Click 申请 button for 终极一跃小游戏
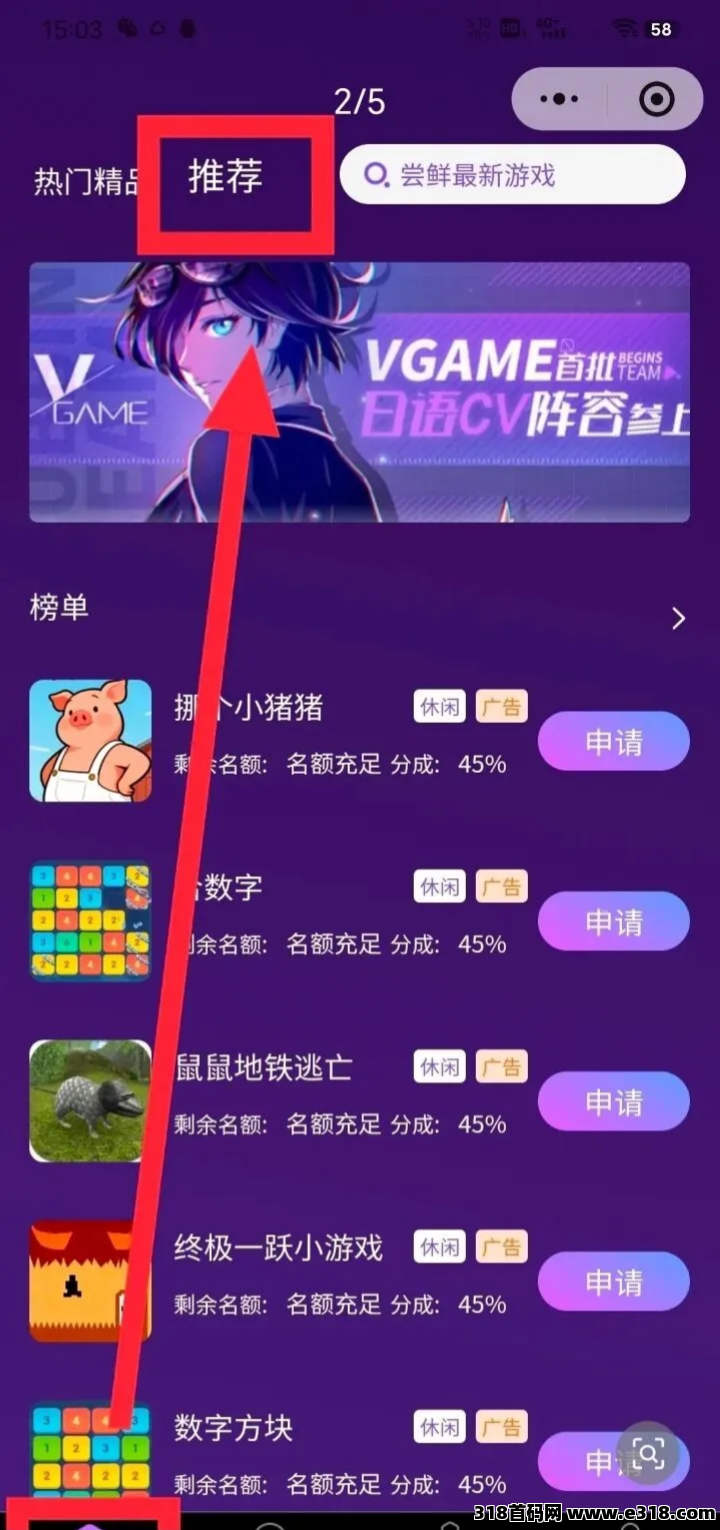Image resolution: width=720 pixels, height=1530 pixels. (613, 1282)
